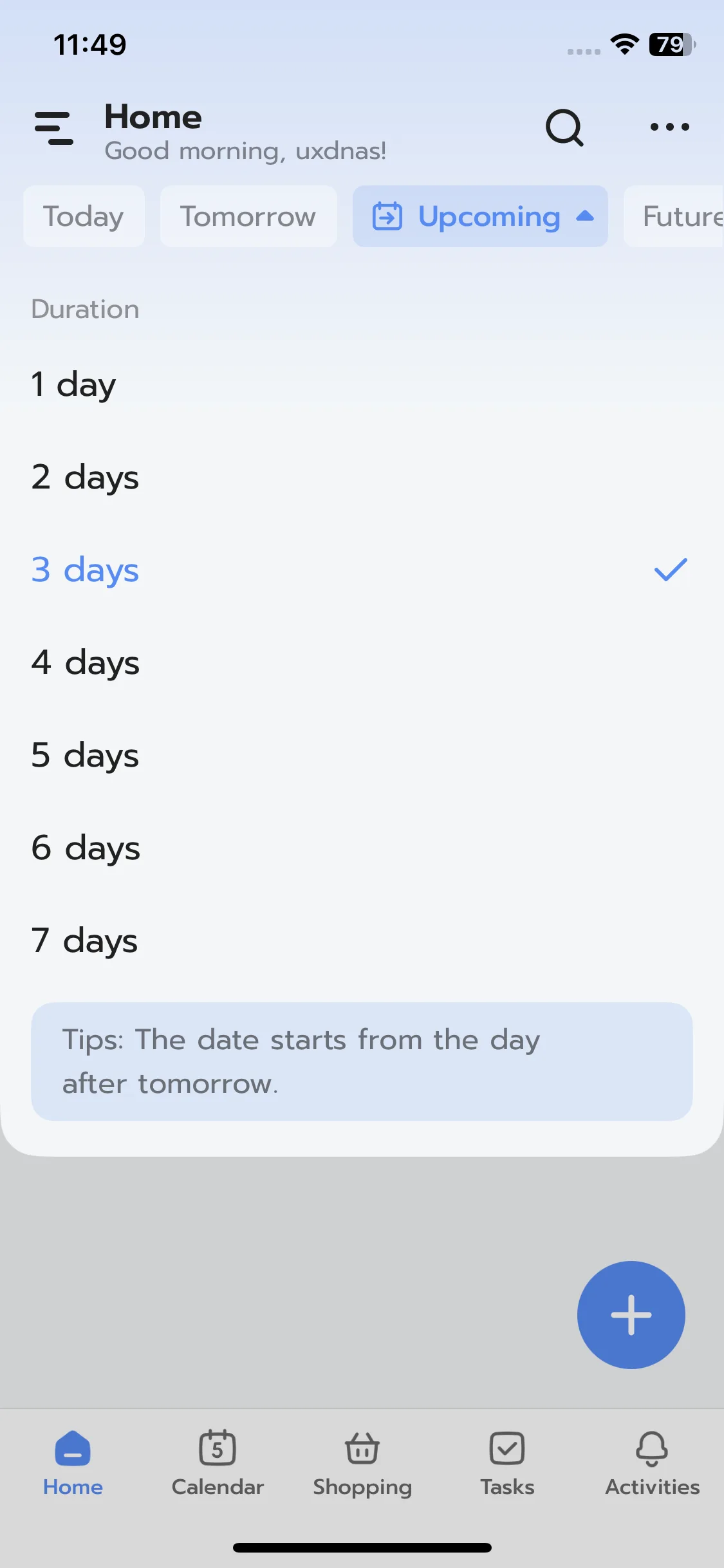Open the Activities tab
Image resolution: width=724 pixels, height=1568 pixels.
[x=652, y=1462]
